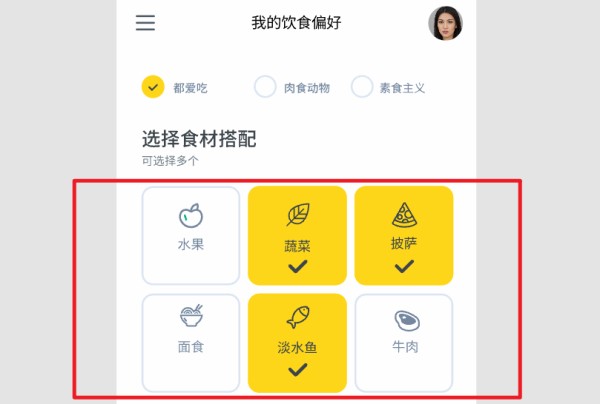600x404 pixels.
Task: Remove 淡水鱼 from the selection
Action: (x=298, y=341)
